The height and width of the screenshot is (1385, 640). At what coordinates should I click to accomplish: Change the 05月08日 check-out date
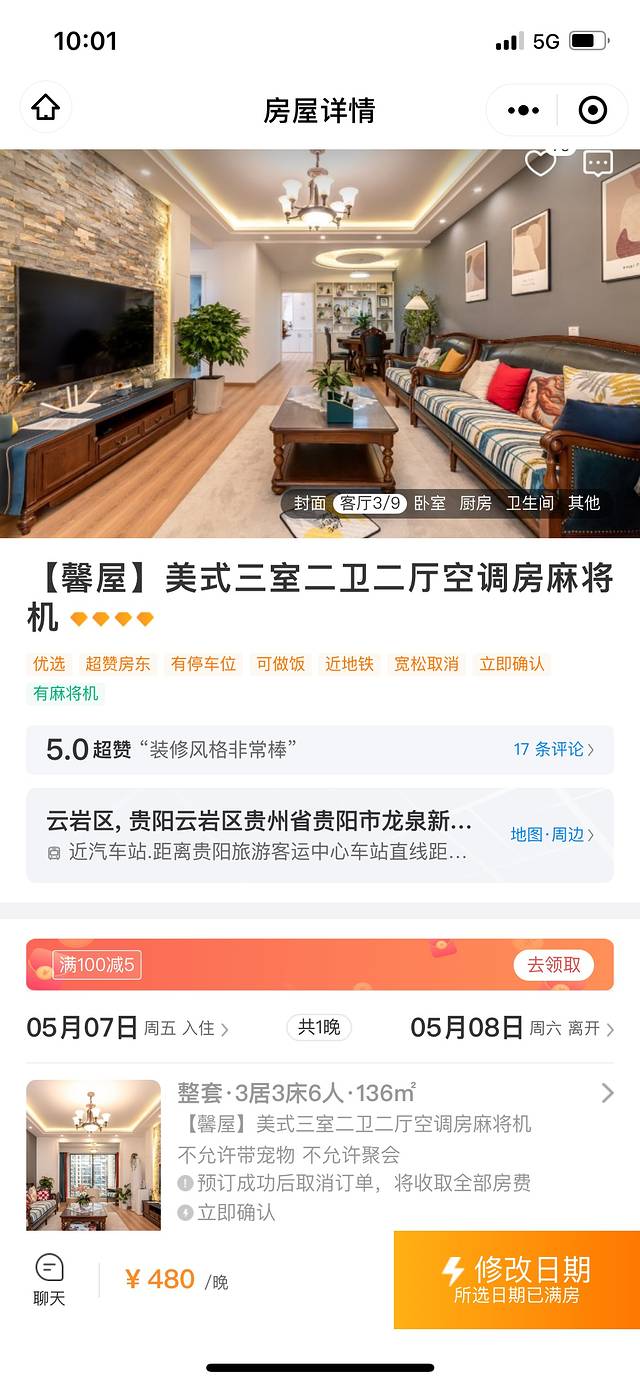(512, 1028)
